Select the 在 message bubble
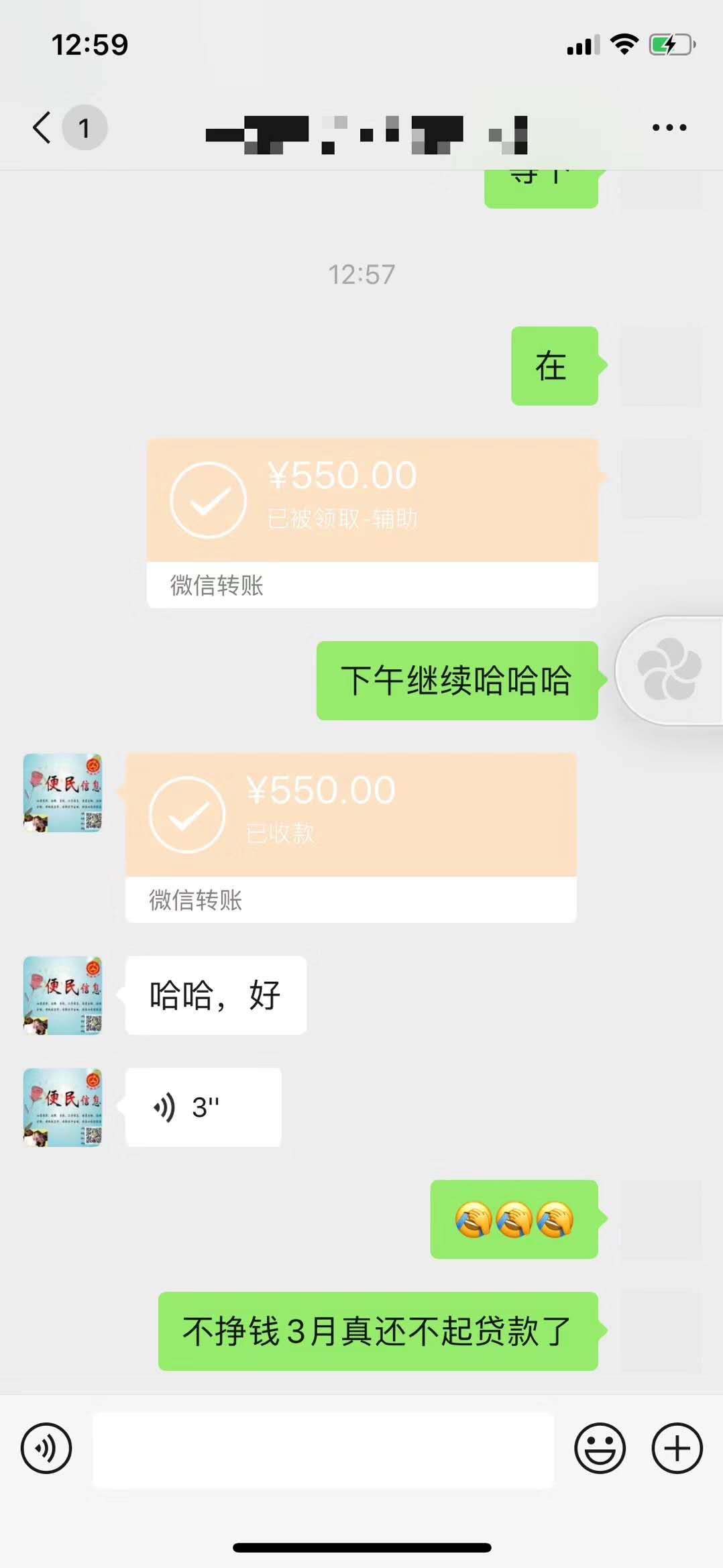The image size is (723, 1568). [554, 366]
